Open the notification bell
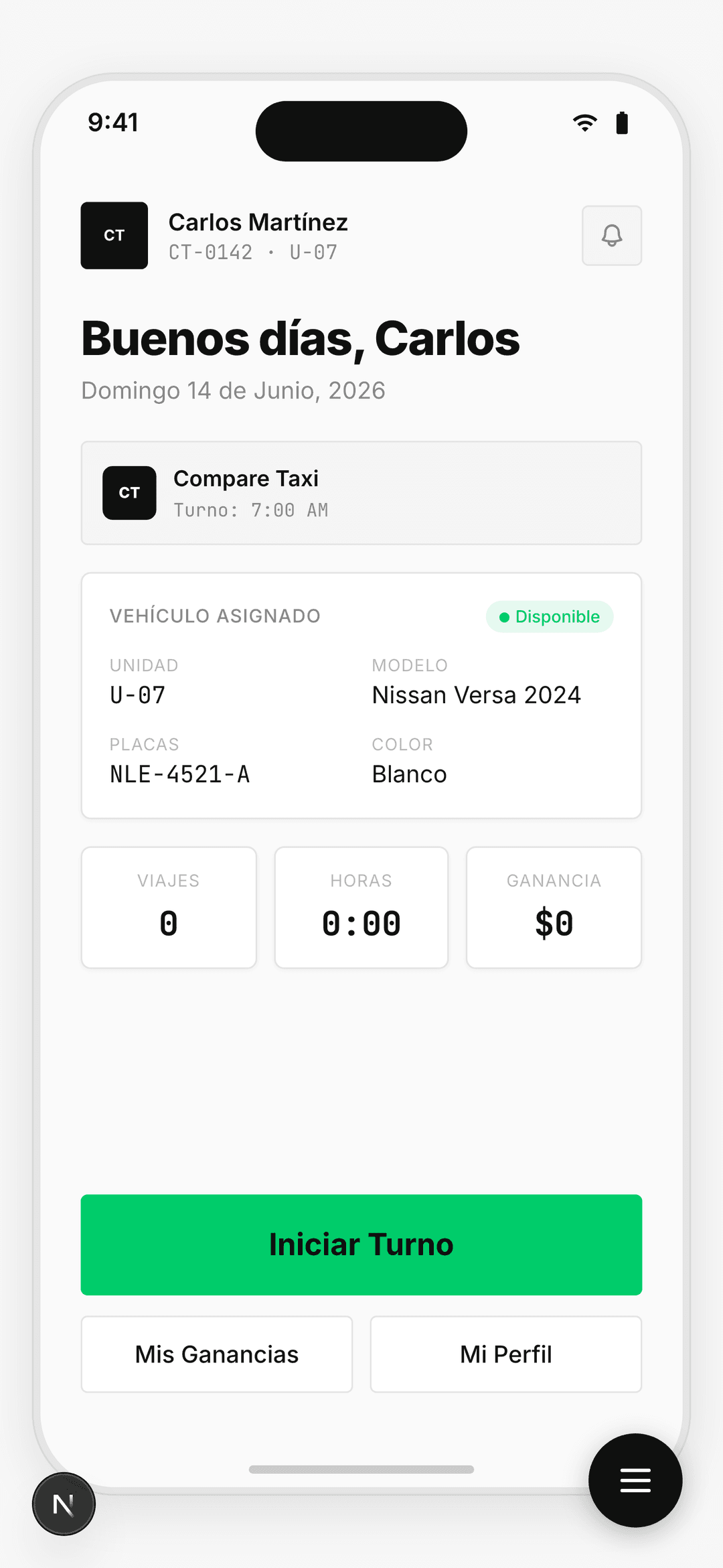The image size is (723, 1568). click(x=611, y=236)
